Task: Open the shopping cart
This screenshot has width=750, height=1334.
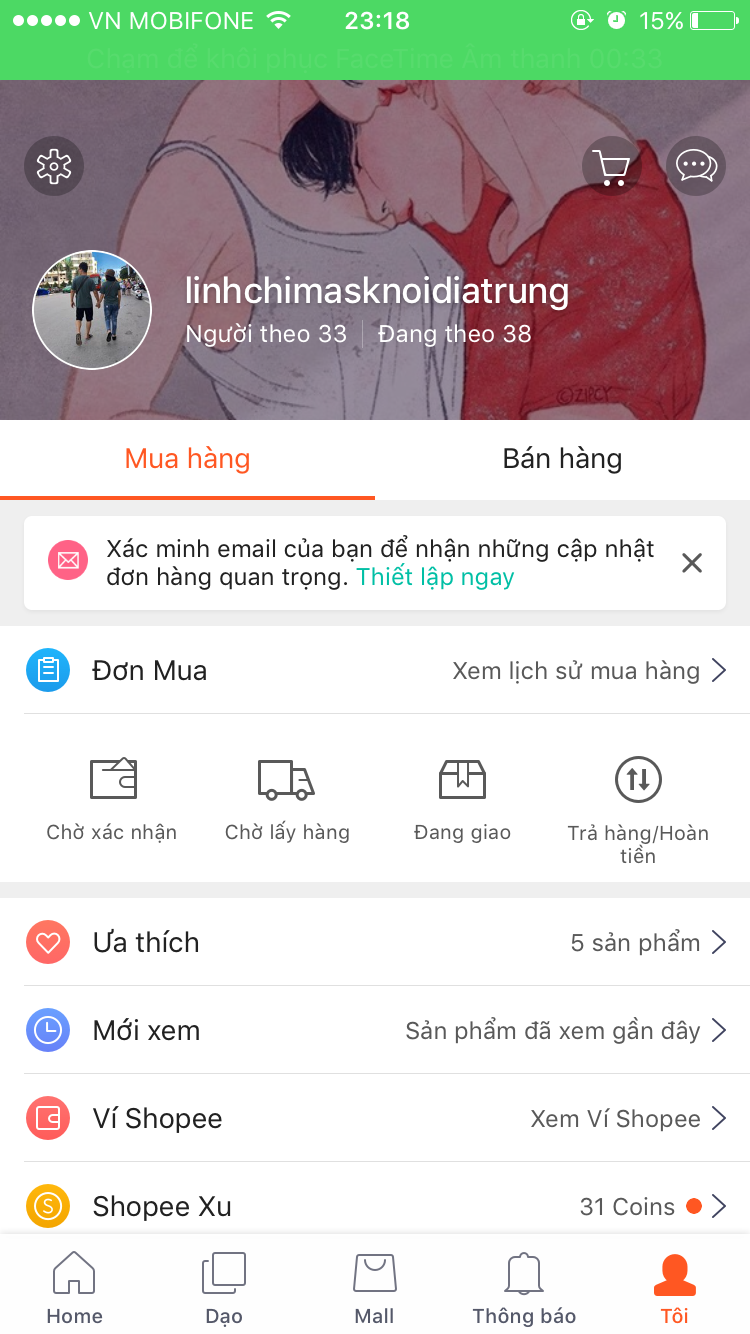Action: pos(611,166)
